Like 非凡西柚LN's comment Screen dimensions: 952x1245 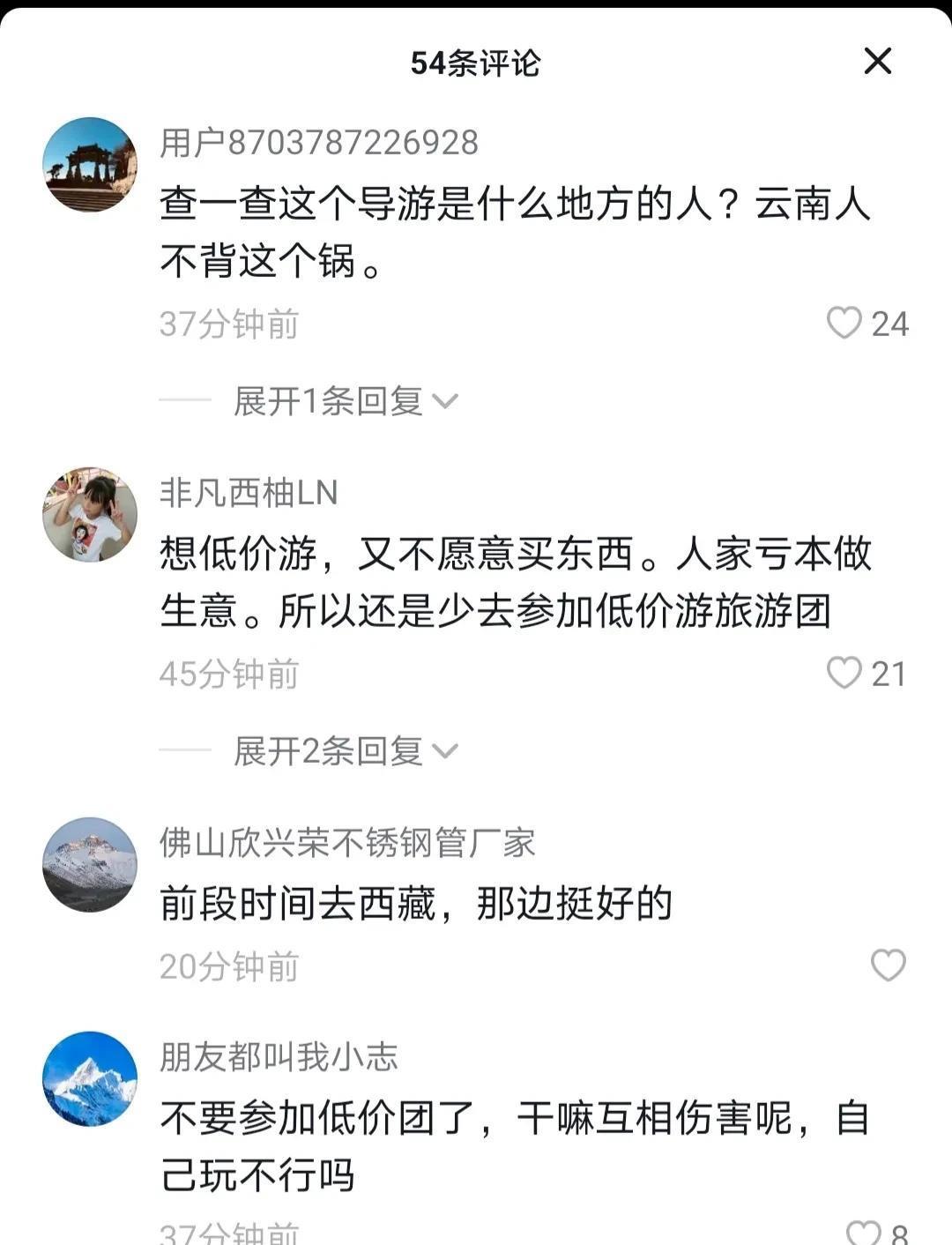pos(844,673)
